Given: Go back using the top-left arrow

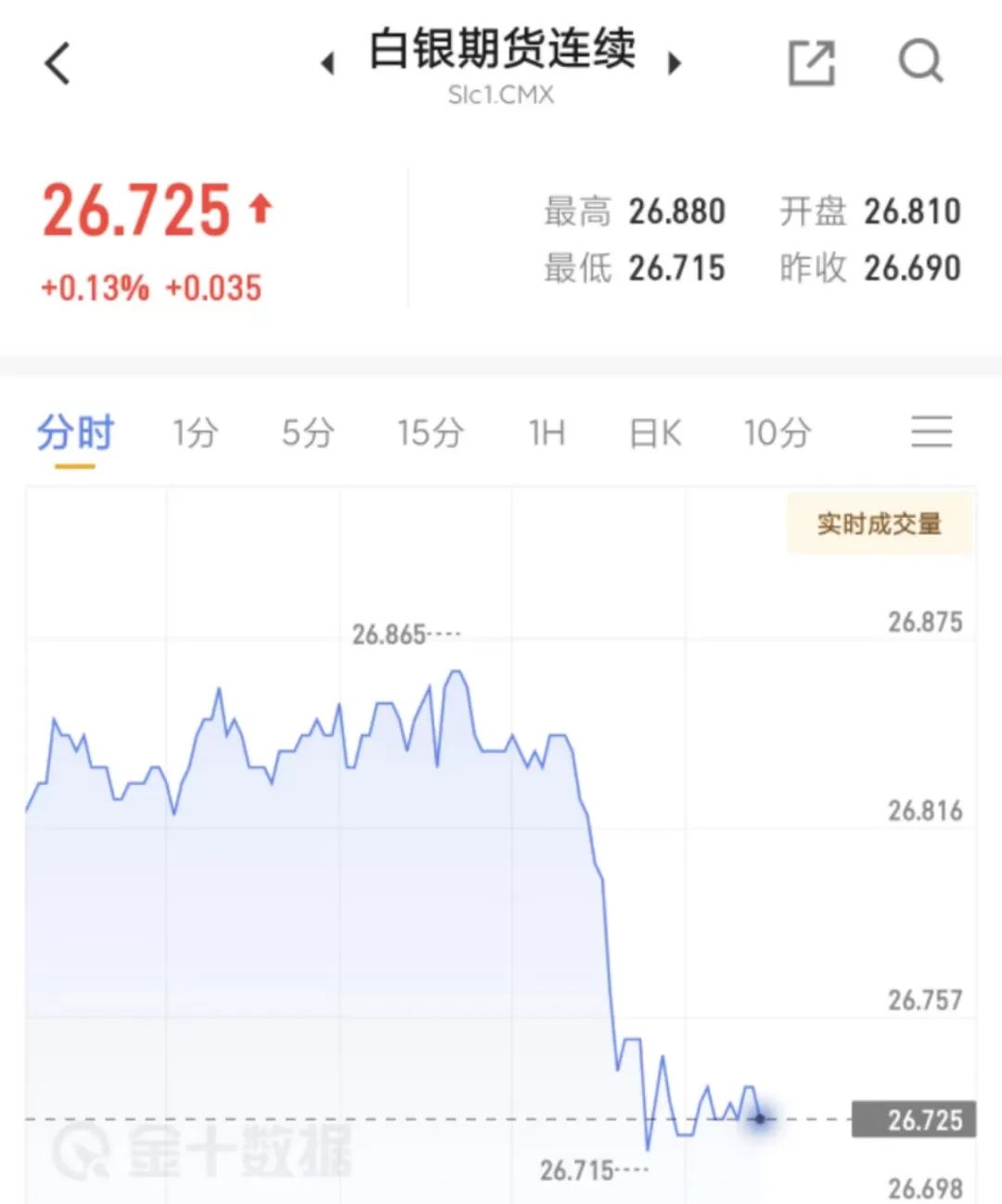Looking at the screenshot, I should pyautogui.click(x=58, y=64).
